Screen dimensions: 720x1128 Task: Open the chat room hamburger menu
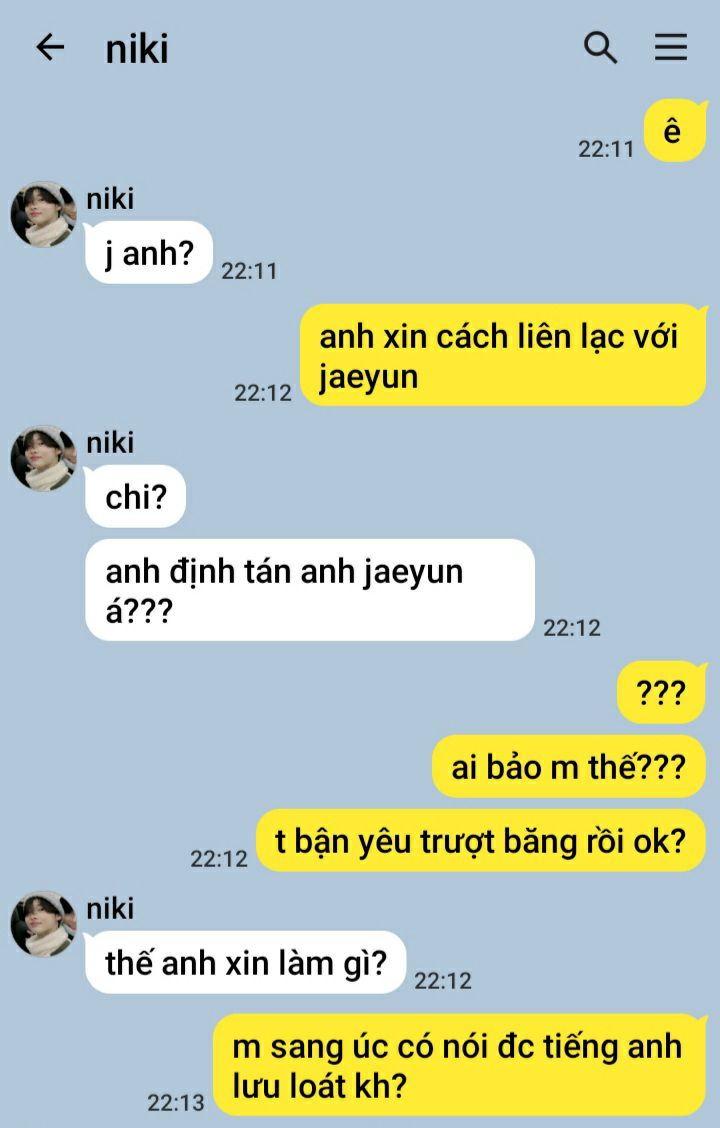click(671, 47)
